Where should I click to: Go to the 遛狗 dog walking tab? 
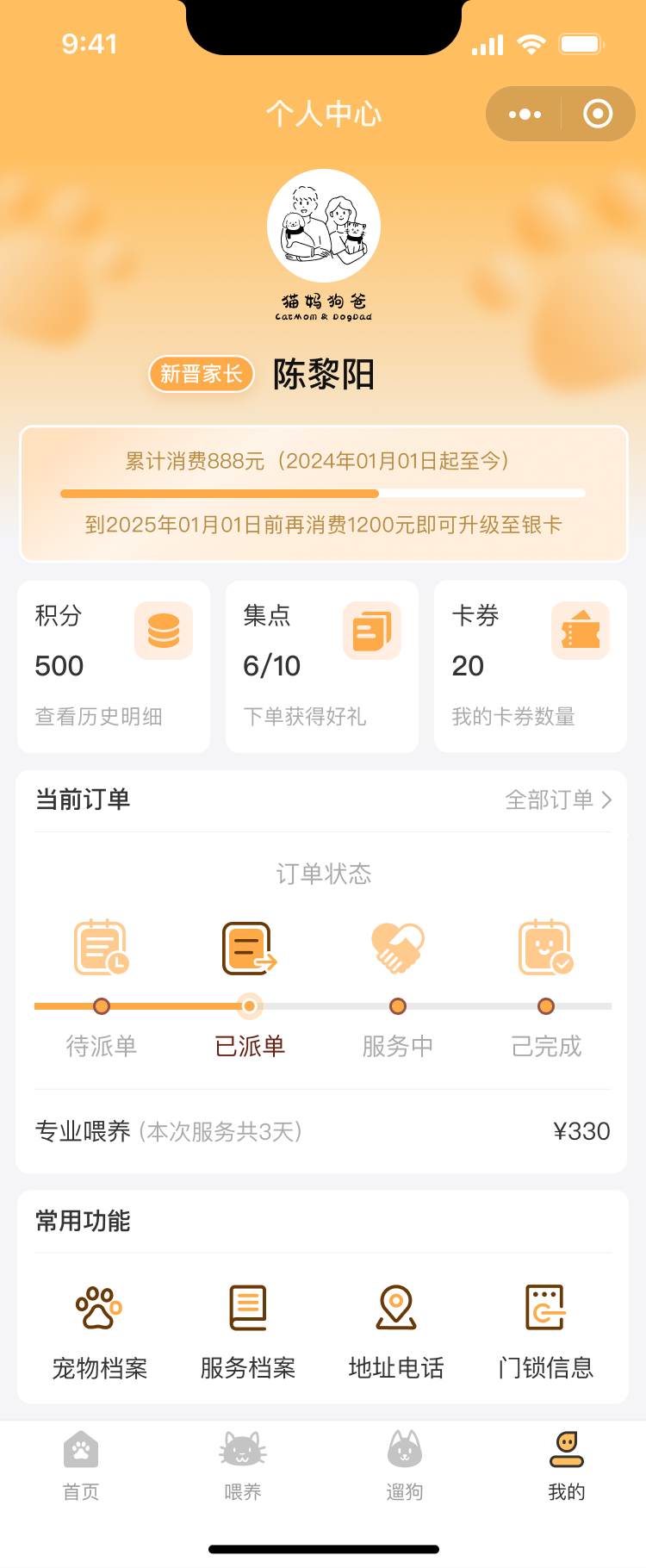(x=404, y=1466)
